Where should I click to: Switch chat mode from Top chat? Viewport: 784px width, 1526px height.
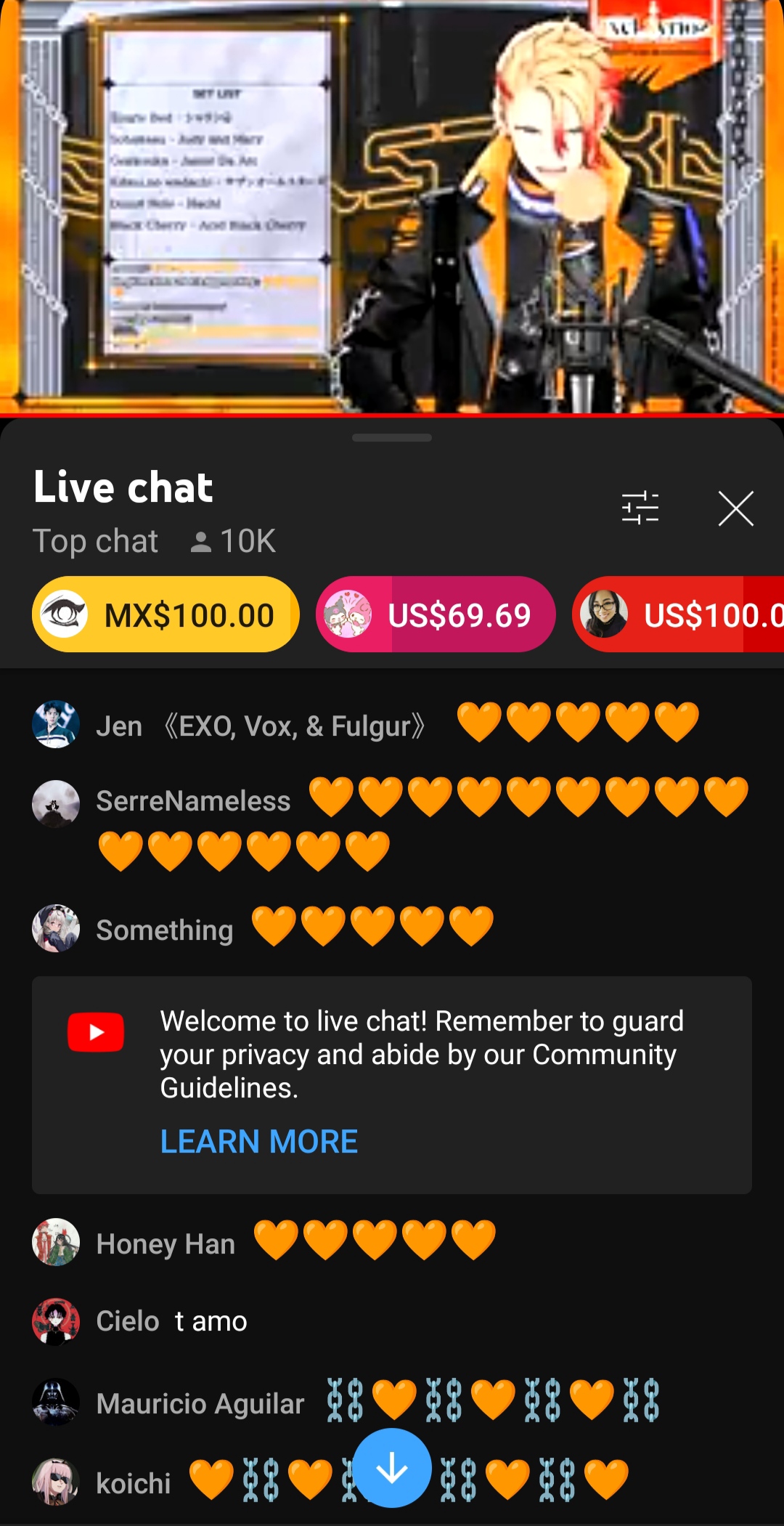(95, 541)
